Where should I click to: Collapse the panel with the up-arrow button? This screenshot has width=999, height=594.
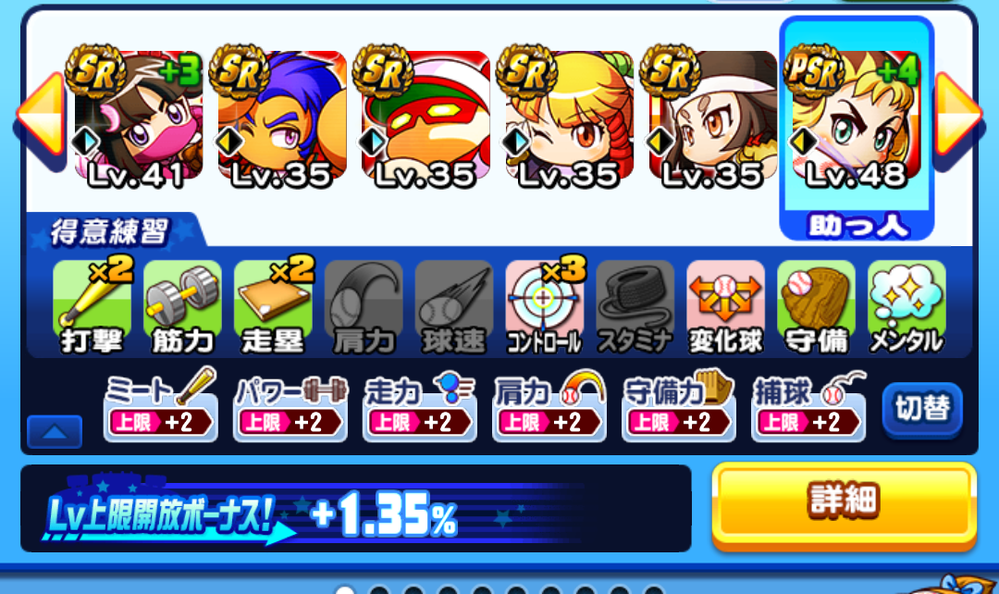click(54, 431)
